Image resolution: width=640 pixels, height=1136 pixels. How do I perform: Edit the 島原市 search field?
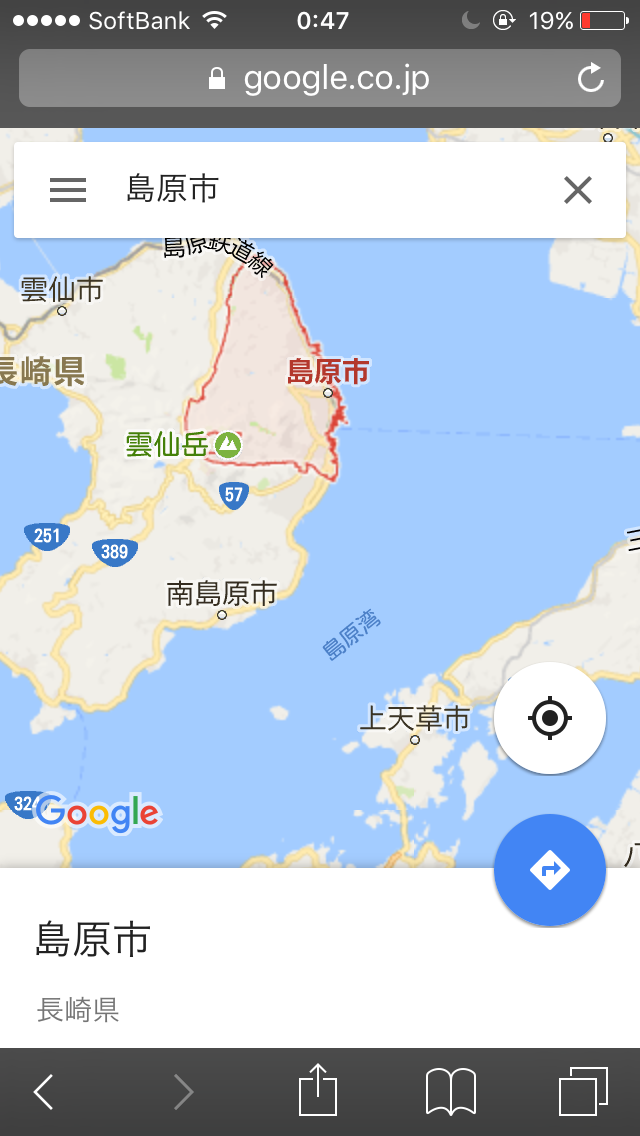(x=320, y=190)
